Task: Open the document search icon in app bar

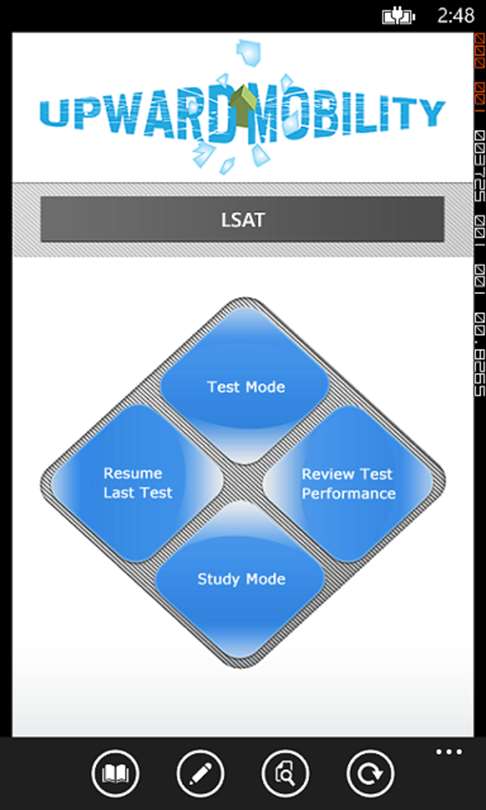Action: click(286, 773)
